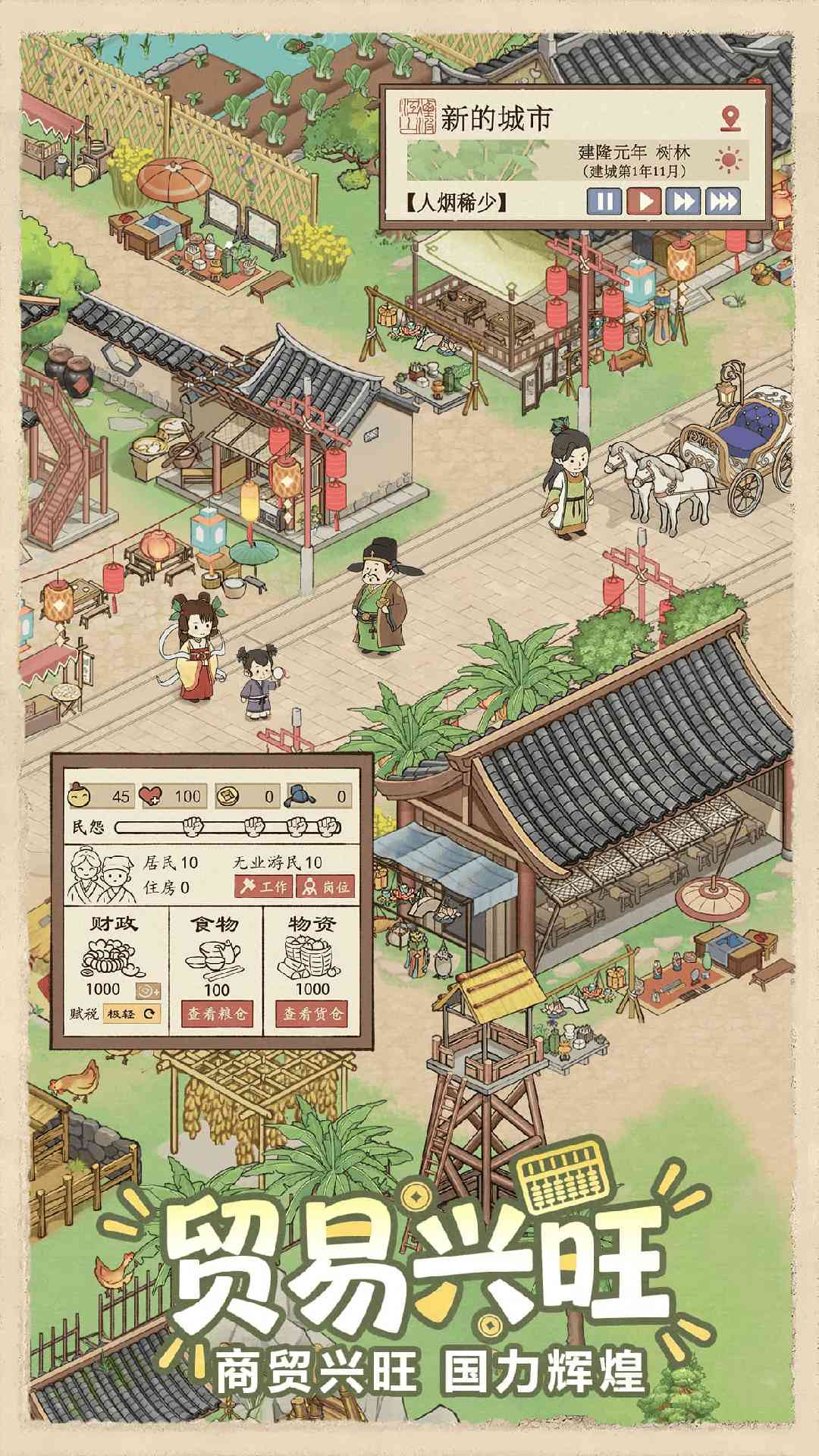Tap the location pin icon on the city banner
The width and height of the screenshot is (819, 1456).
[730, 118]
